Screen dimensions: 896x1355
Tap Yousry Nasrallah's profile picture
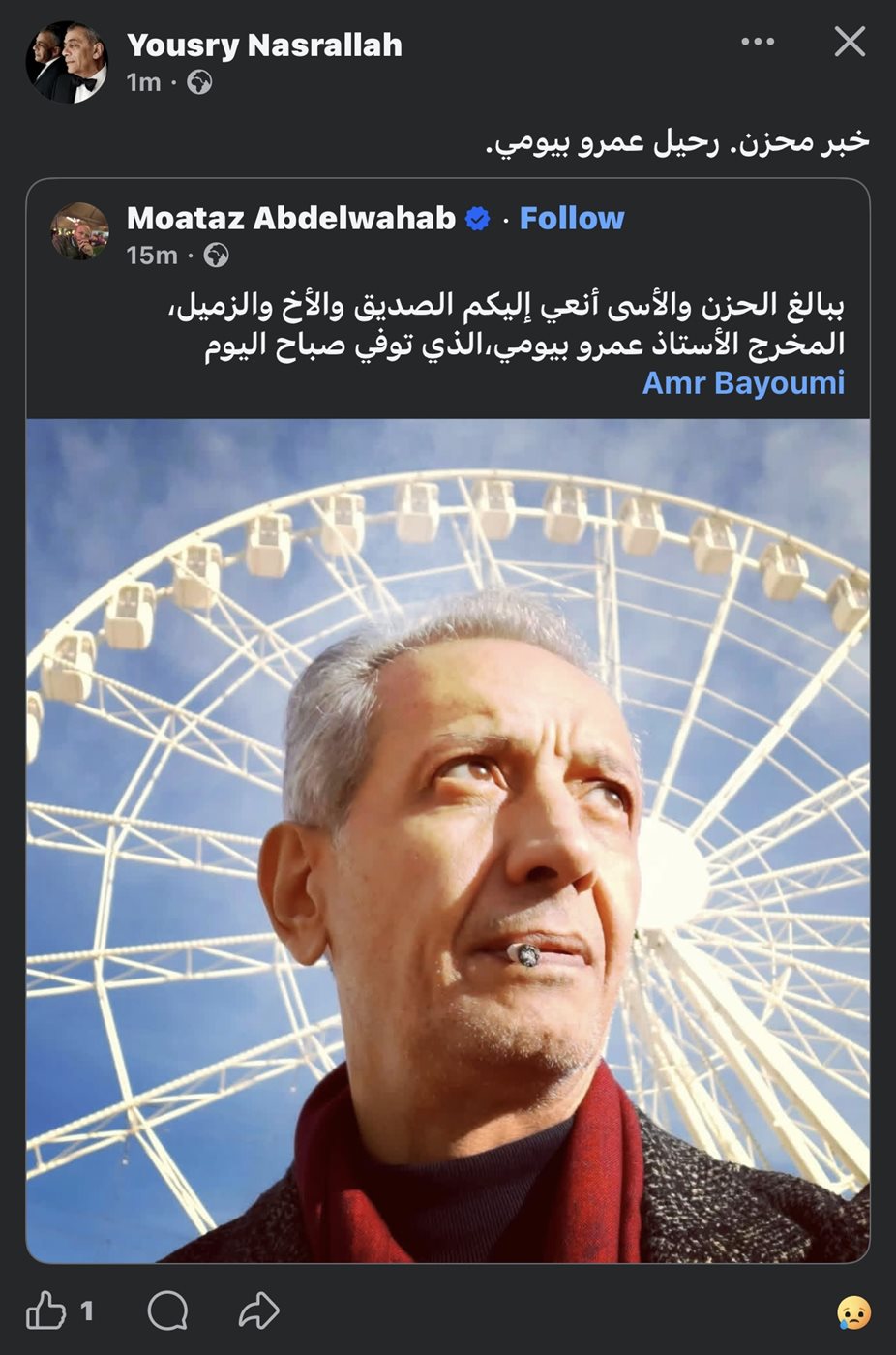click(x=66, y=62)
